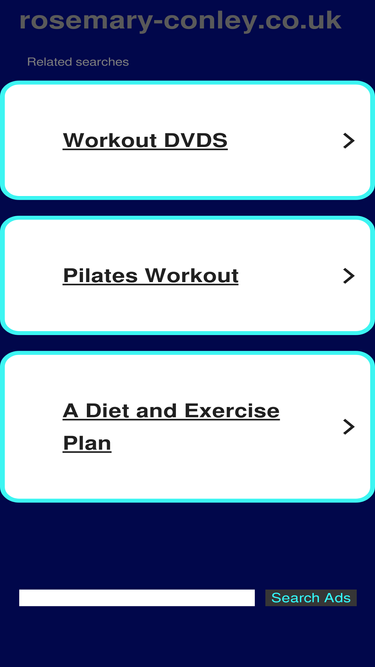This screenshot has height=667, width=375.
Task: Open the Workout DVDS related search
Action: coord(188,140)
